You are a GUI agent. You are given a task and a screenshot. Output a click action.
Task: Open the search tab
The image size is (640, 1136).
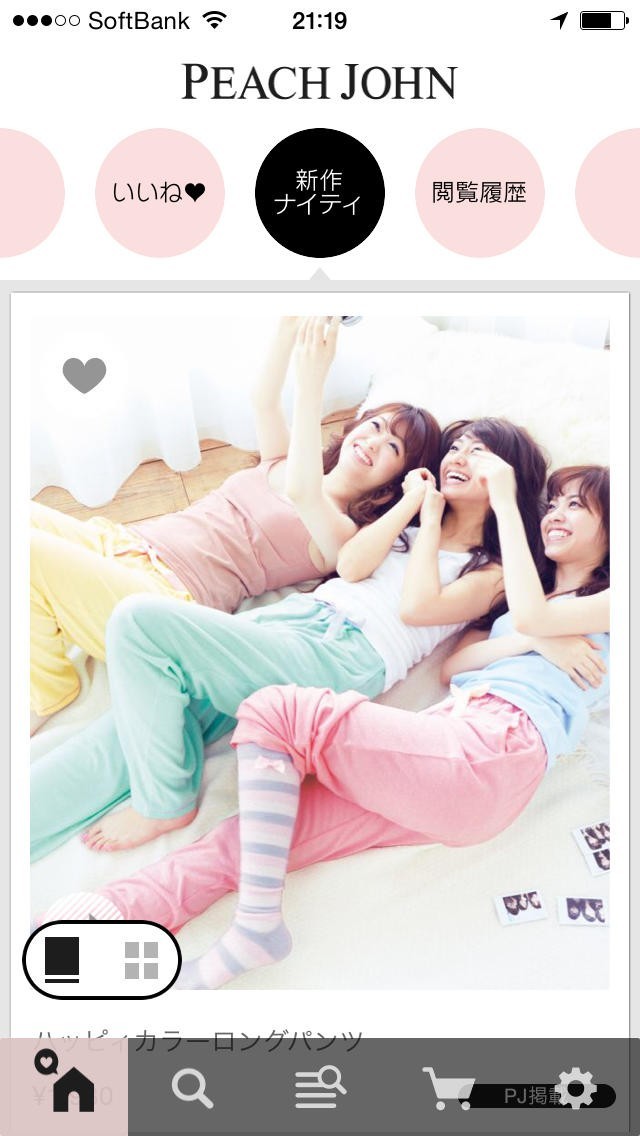point(192,1087)
